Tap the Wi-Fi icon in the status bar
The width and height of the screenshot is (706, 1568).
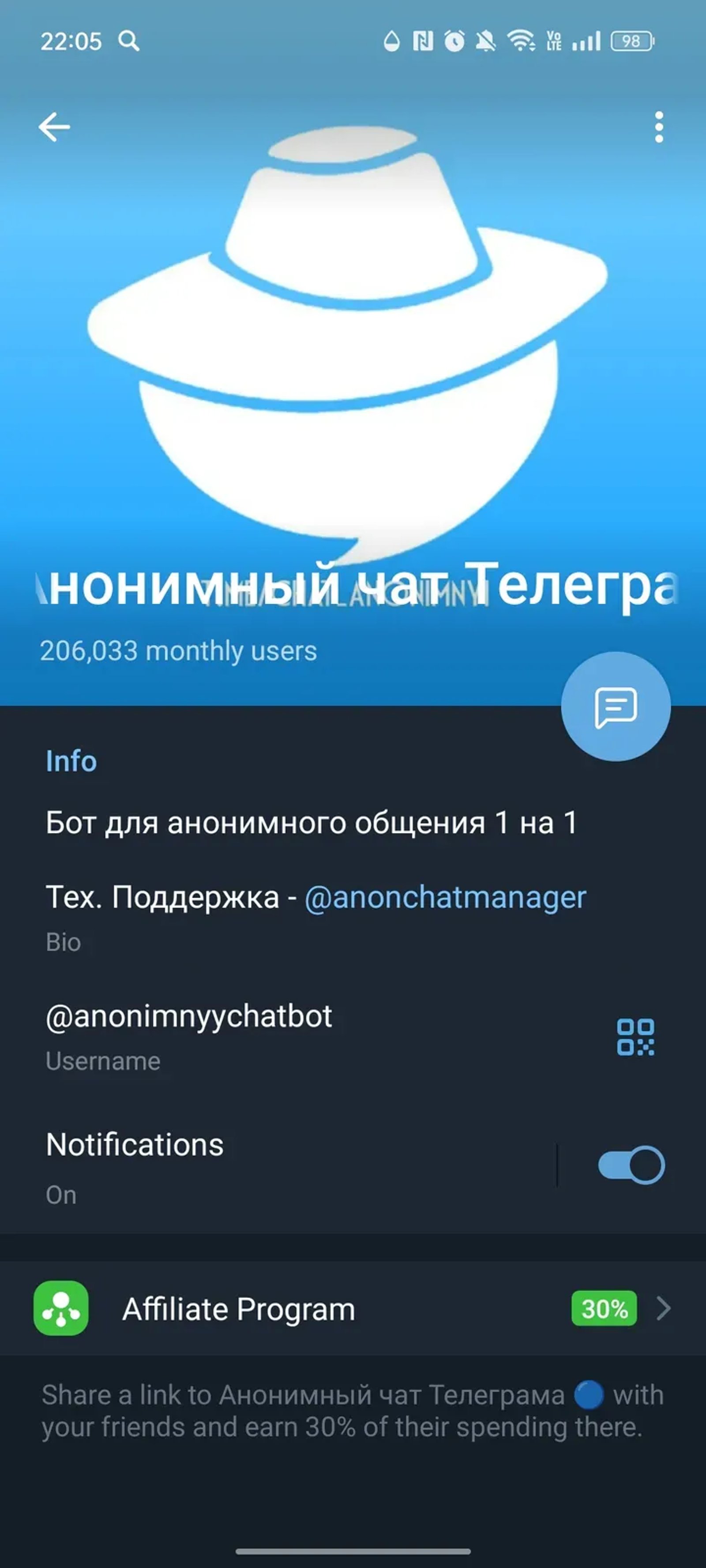pos(521,40)
